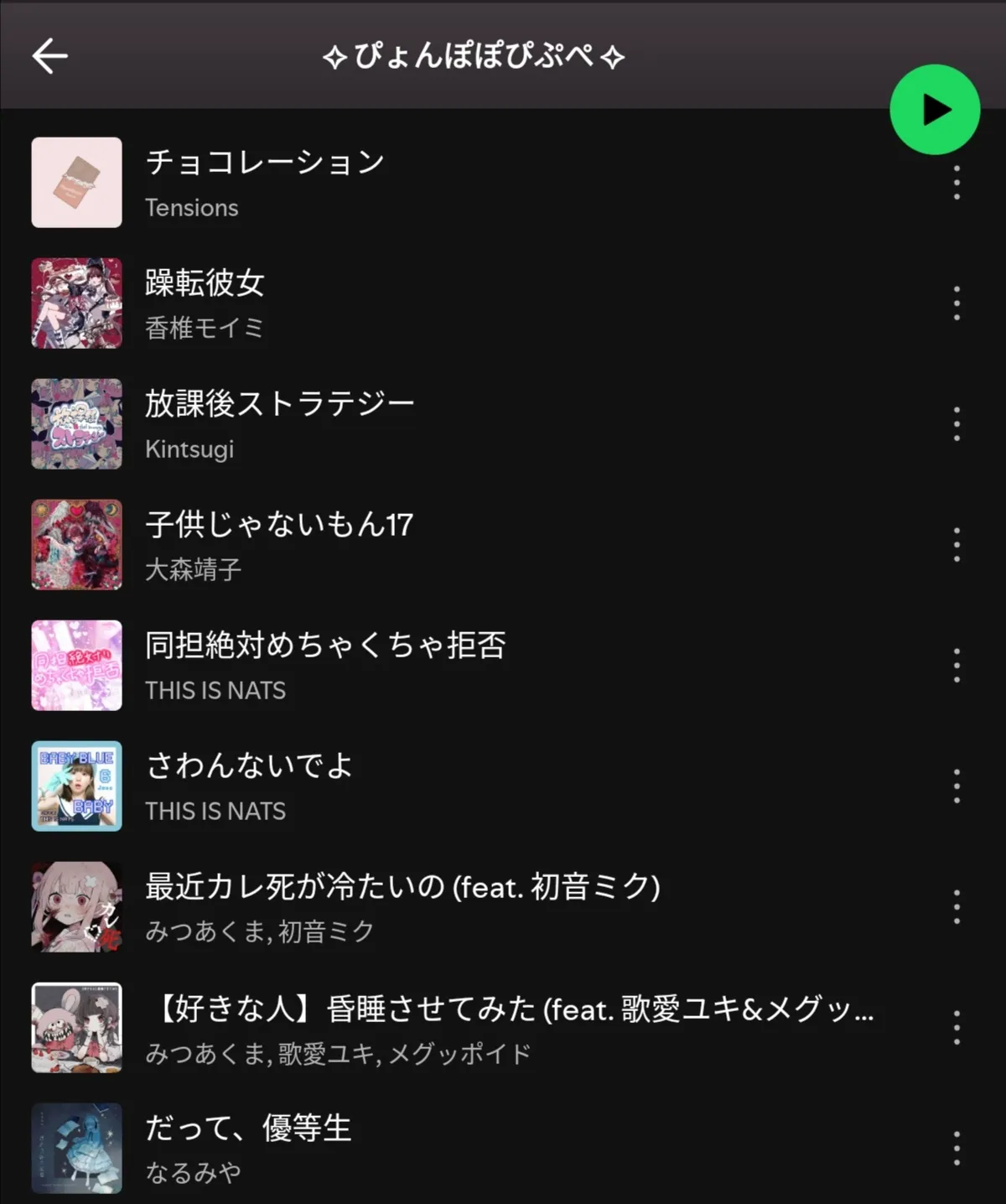This screenshot has height=1204, width=1006.
Task: Start playlist with the green play button
Action: pyautogui.click(x=934, y=110)
